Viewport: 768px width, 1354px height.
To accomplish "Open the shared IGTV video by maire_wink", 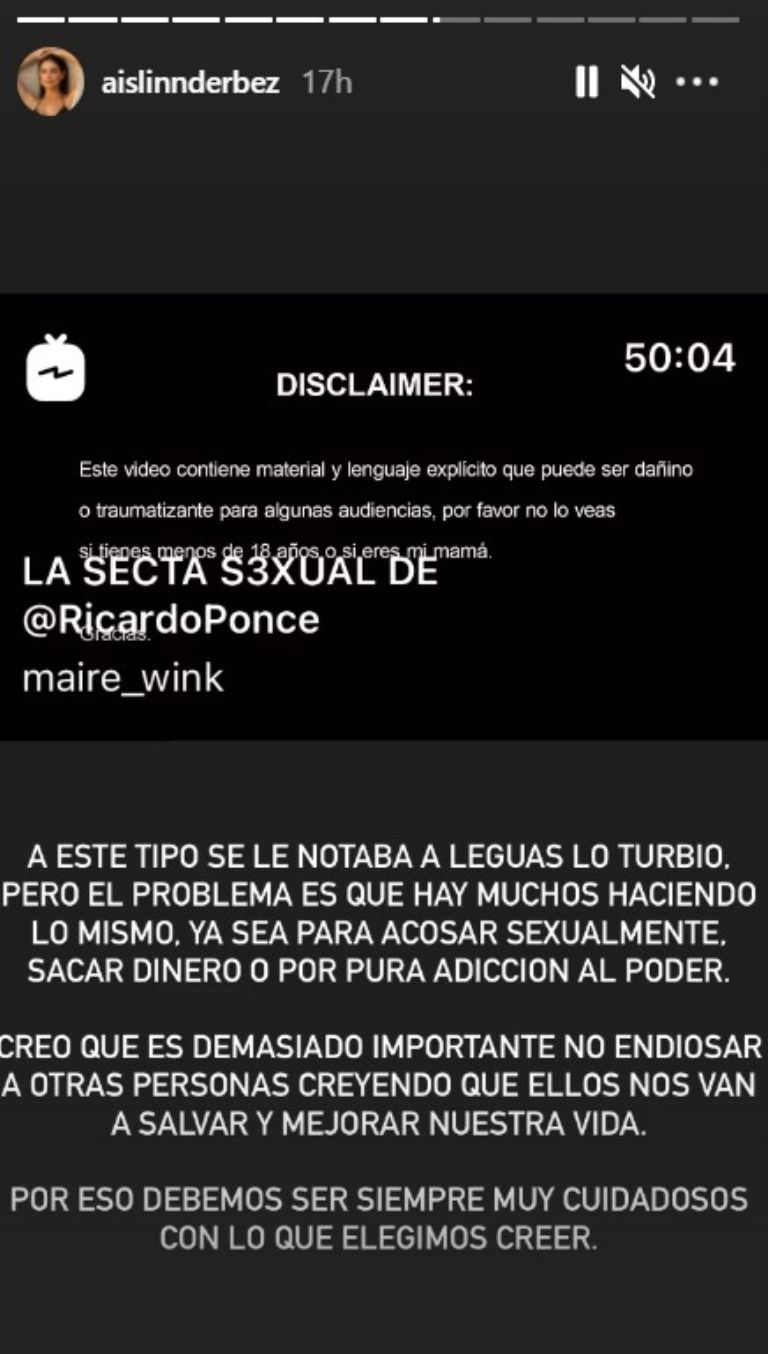I will [x=384, y=515].
